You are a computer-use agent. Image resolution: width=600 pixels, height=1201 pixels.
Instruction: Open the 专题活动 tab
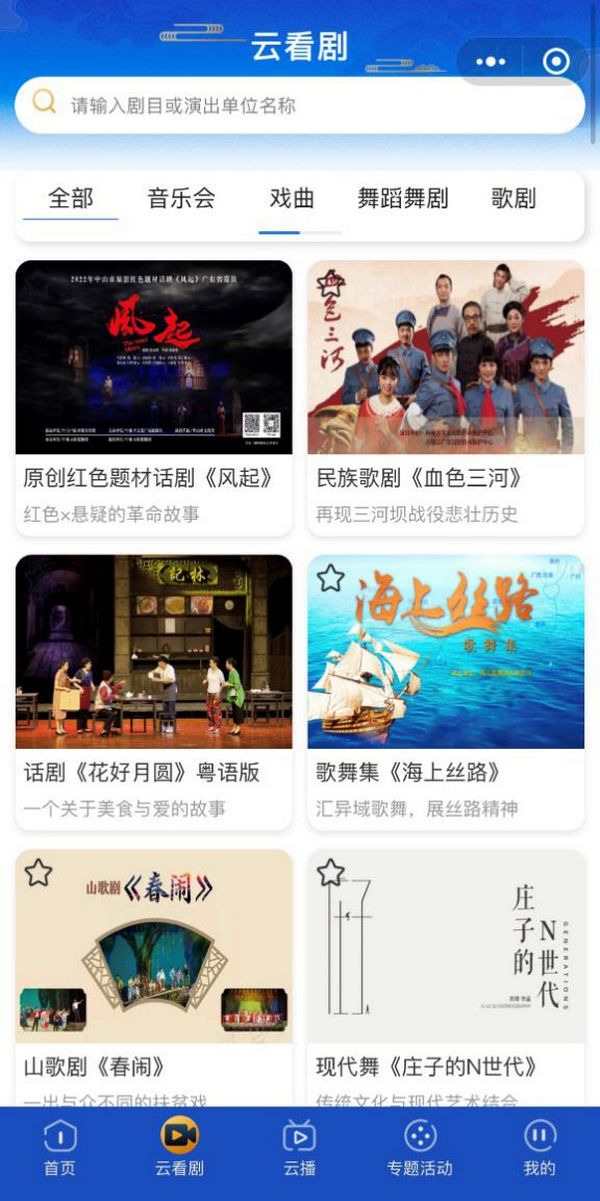[x=420, y=1147]
